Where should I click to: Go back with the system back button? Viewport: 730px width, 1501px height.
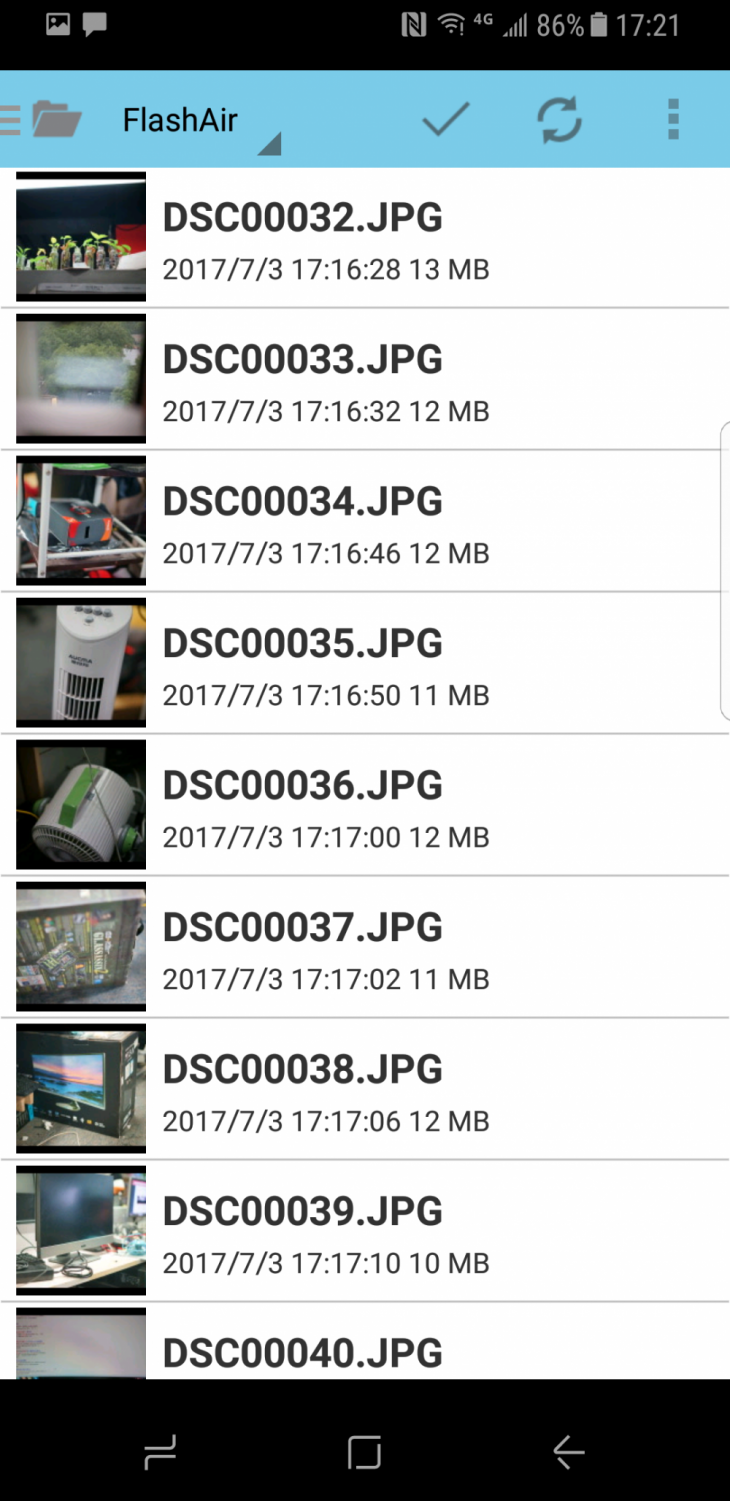click(x=568, y=1451)
